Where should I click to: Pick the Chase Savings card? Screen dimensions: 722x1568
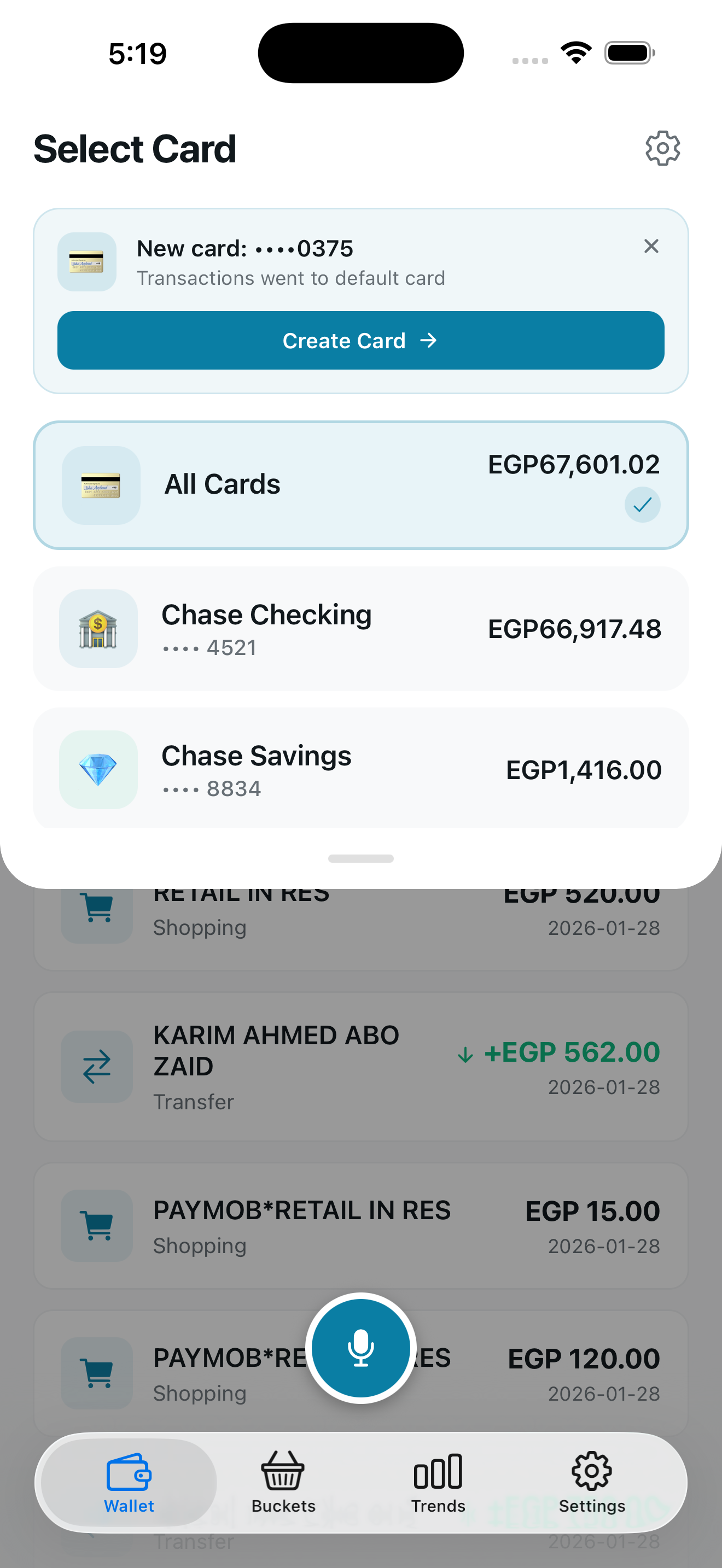pos(360,769)
